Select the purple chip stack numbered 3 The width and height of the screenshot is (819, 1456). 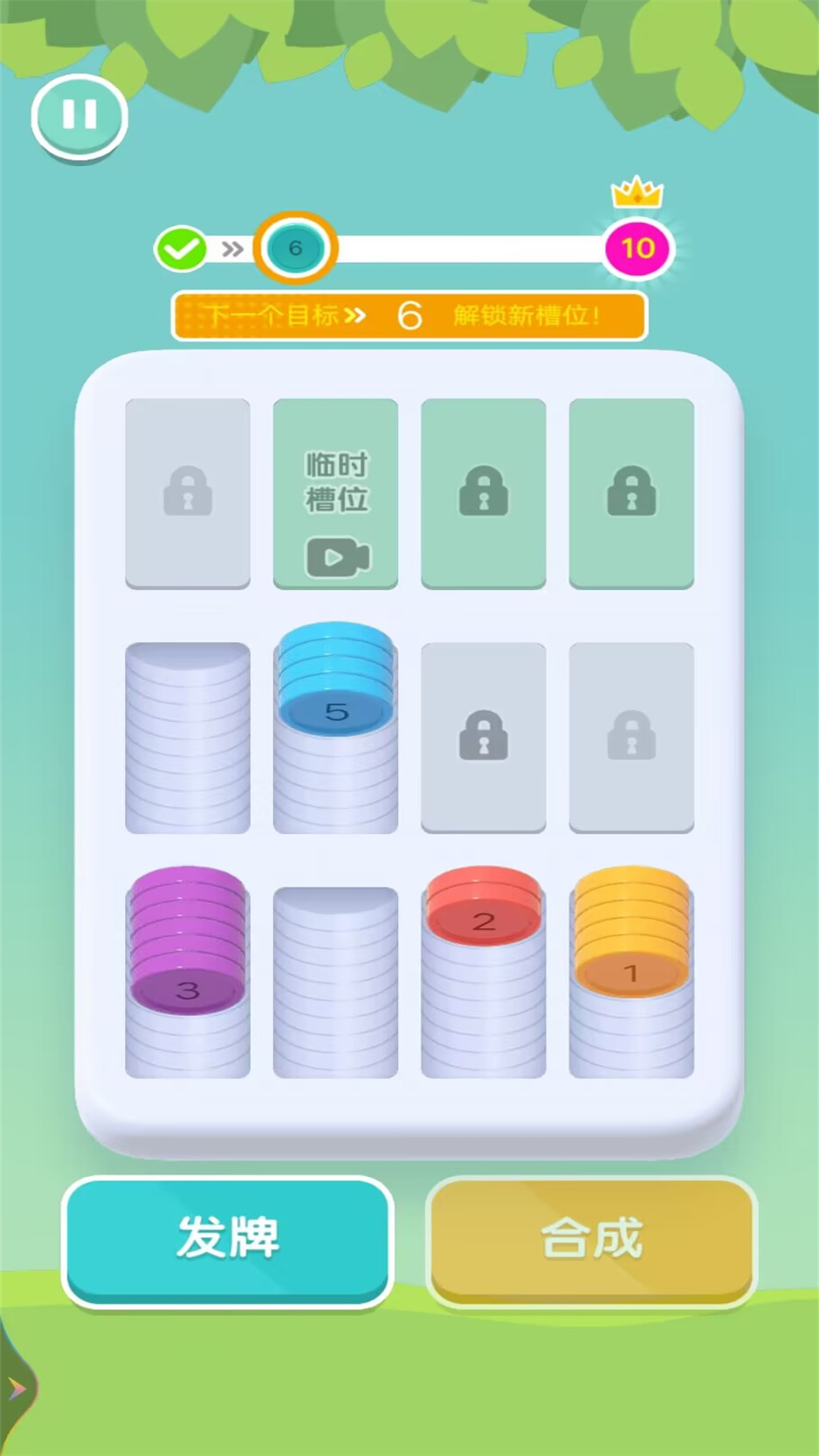click(187, 940)
